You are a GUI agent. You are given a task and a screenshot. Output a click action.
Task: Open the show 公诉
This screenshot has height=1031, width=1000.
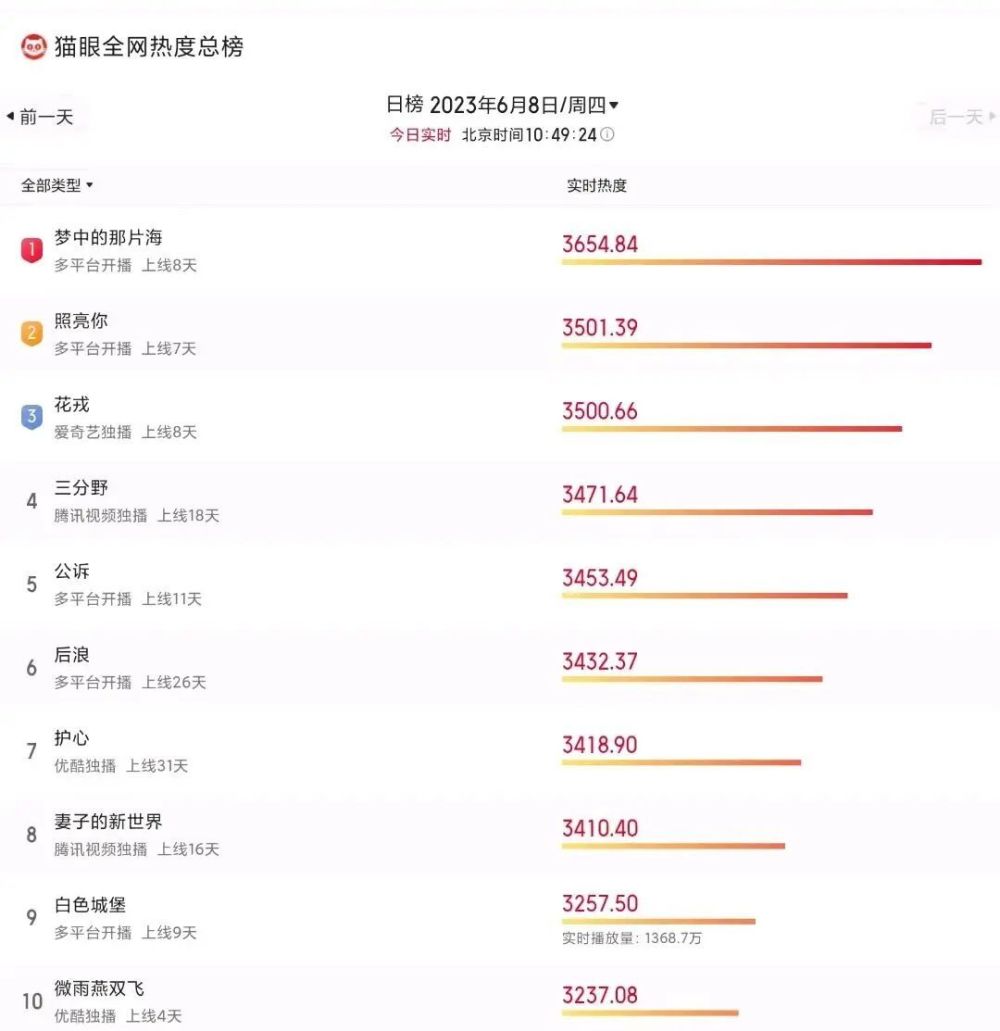[72, 571]
